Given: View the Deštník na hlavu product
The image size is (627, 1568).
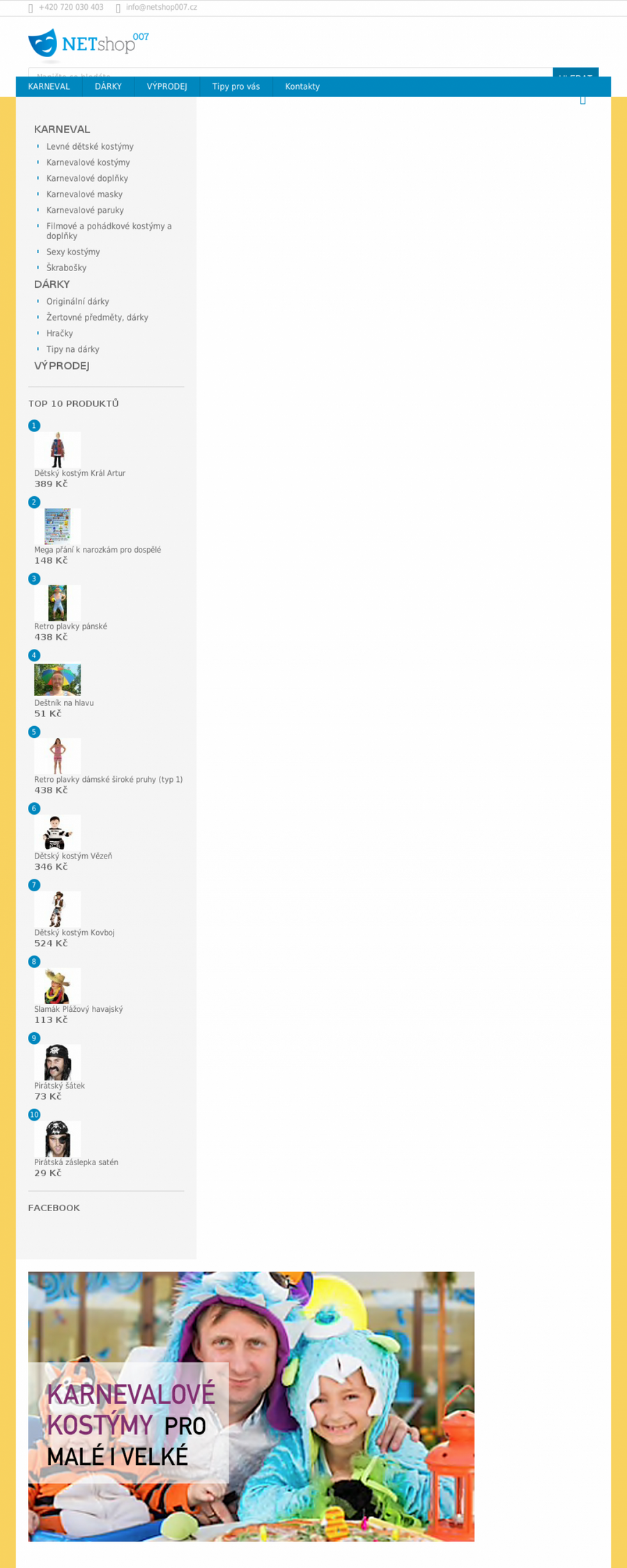Looking at the screenshot, I should point(63,703).
